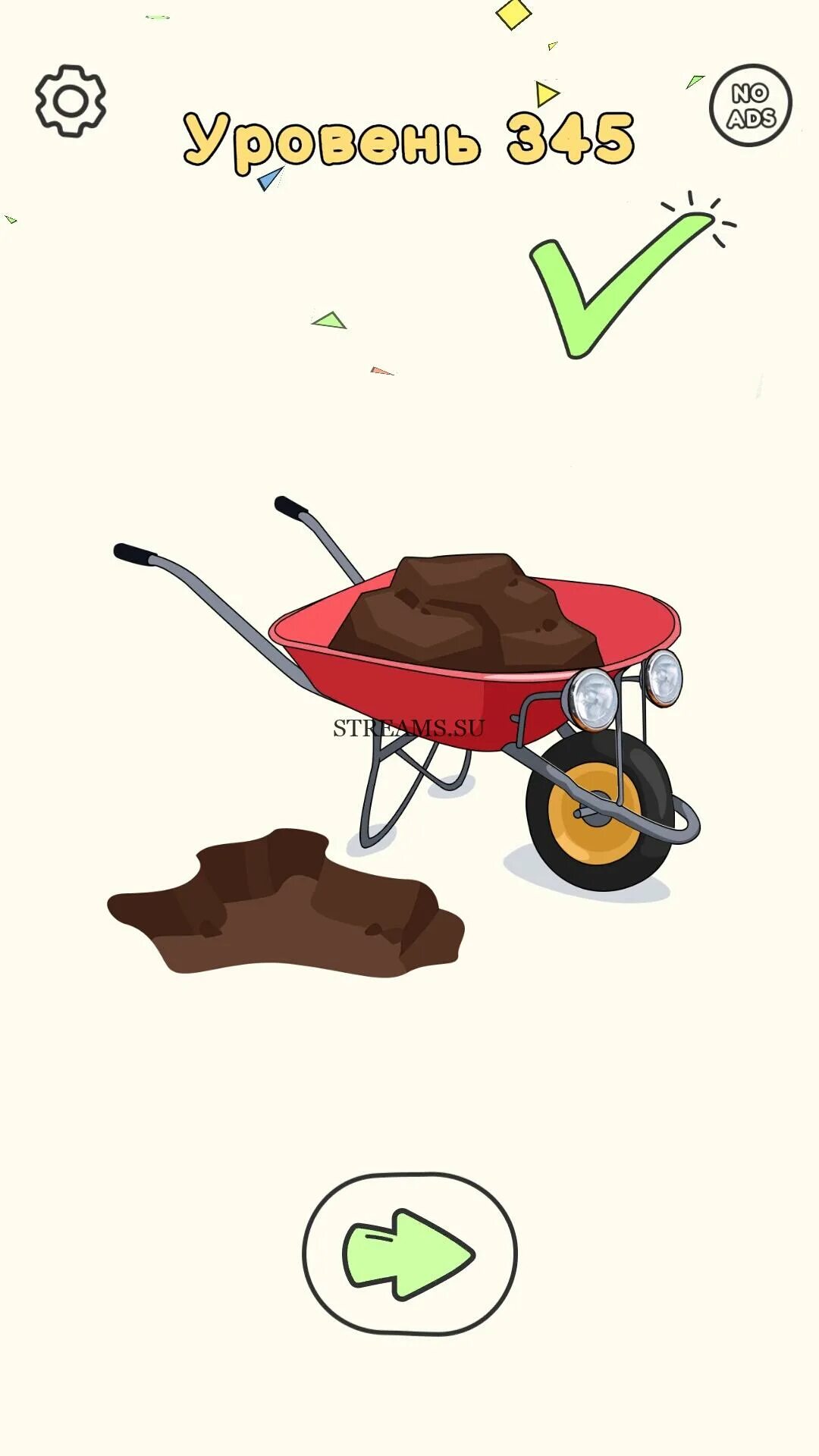819x1456 pixels.
Task: Tap the NO ADS button
Action: (x=751, y=105)
